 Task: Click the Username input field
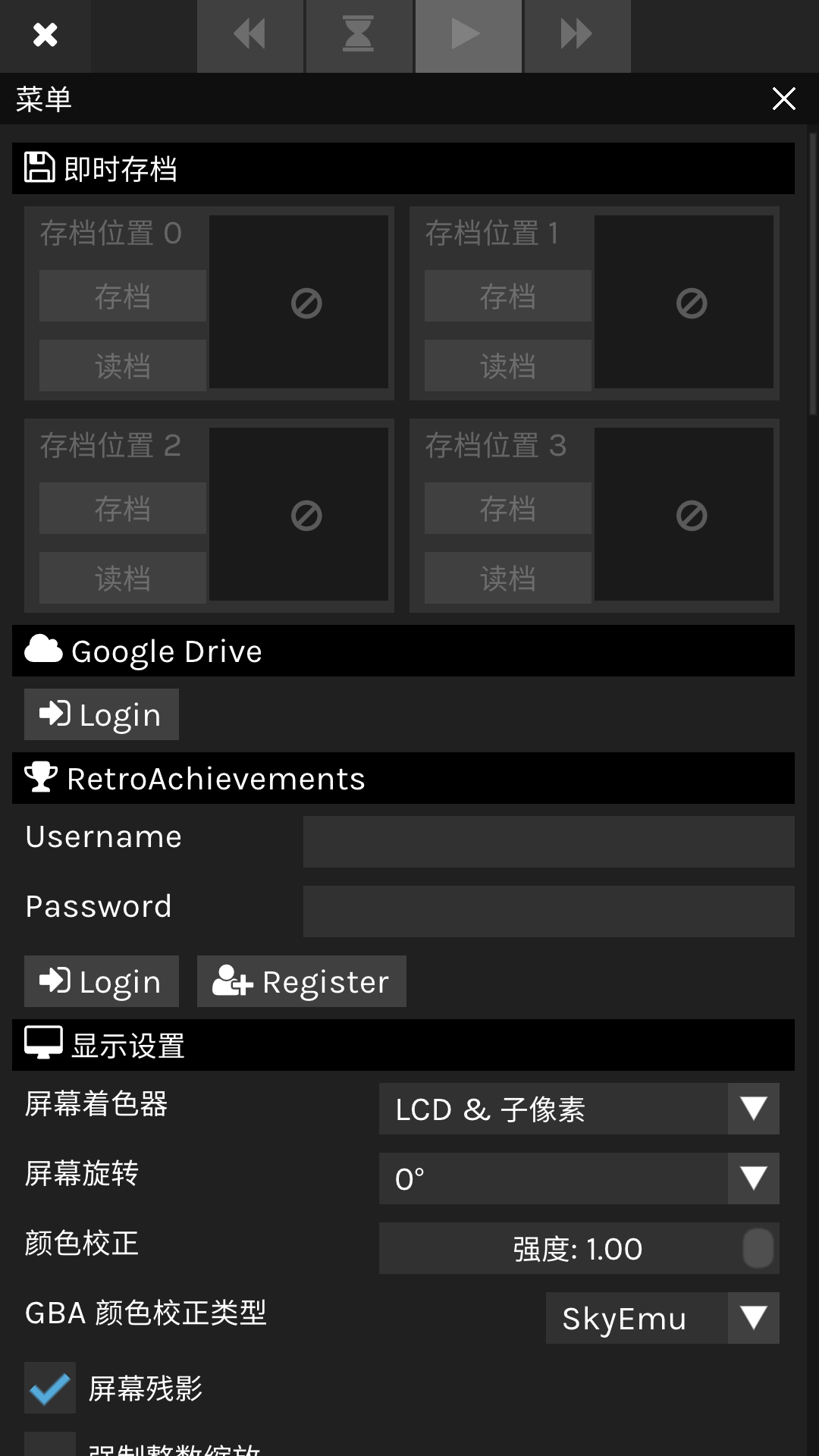pos(548,842)
